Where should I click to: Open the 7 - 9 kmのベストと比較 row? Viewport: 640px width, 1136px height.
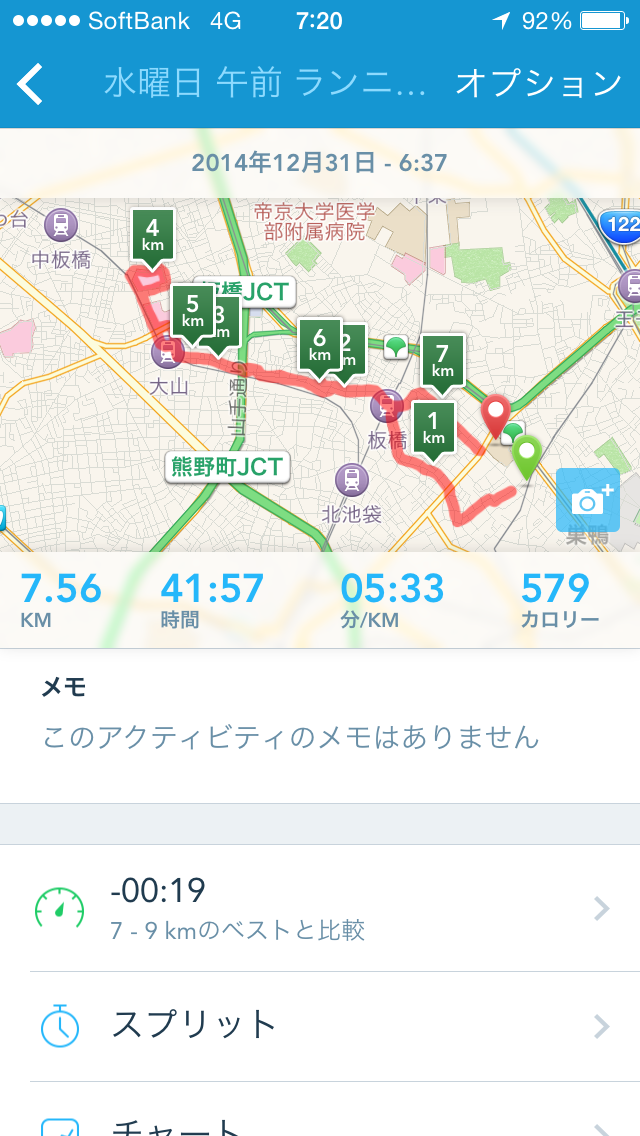point(320,909)
